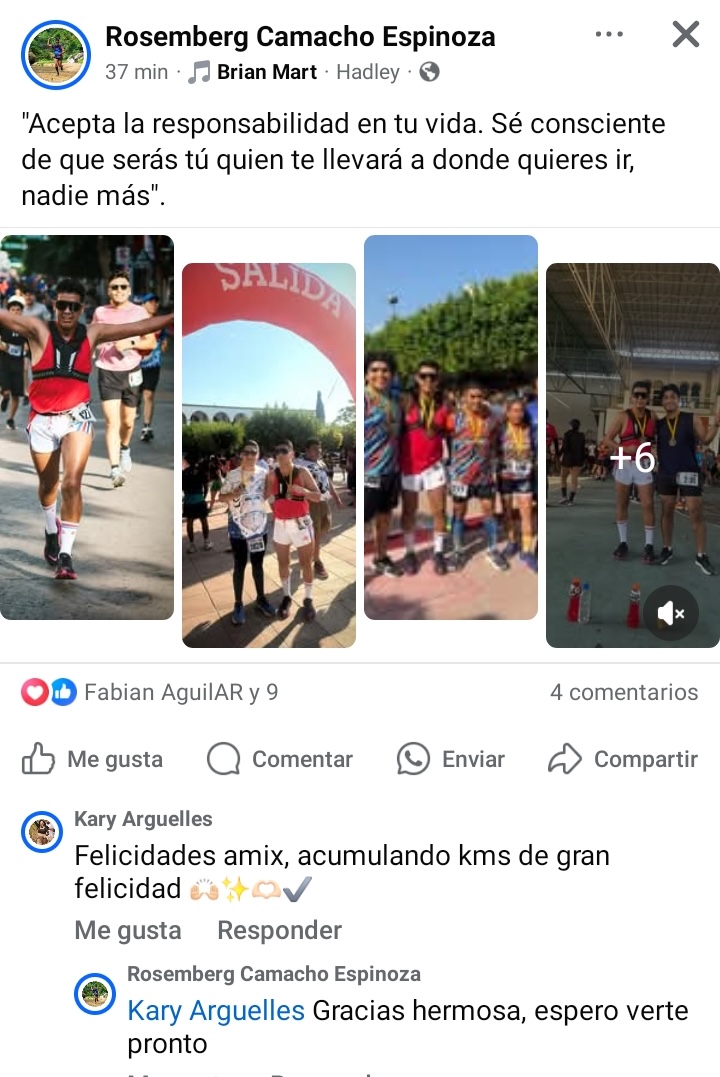Image resolution: width=720 pixels, height=1077 pixels.
Task: Close this post with the X
Action: 685,35
